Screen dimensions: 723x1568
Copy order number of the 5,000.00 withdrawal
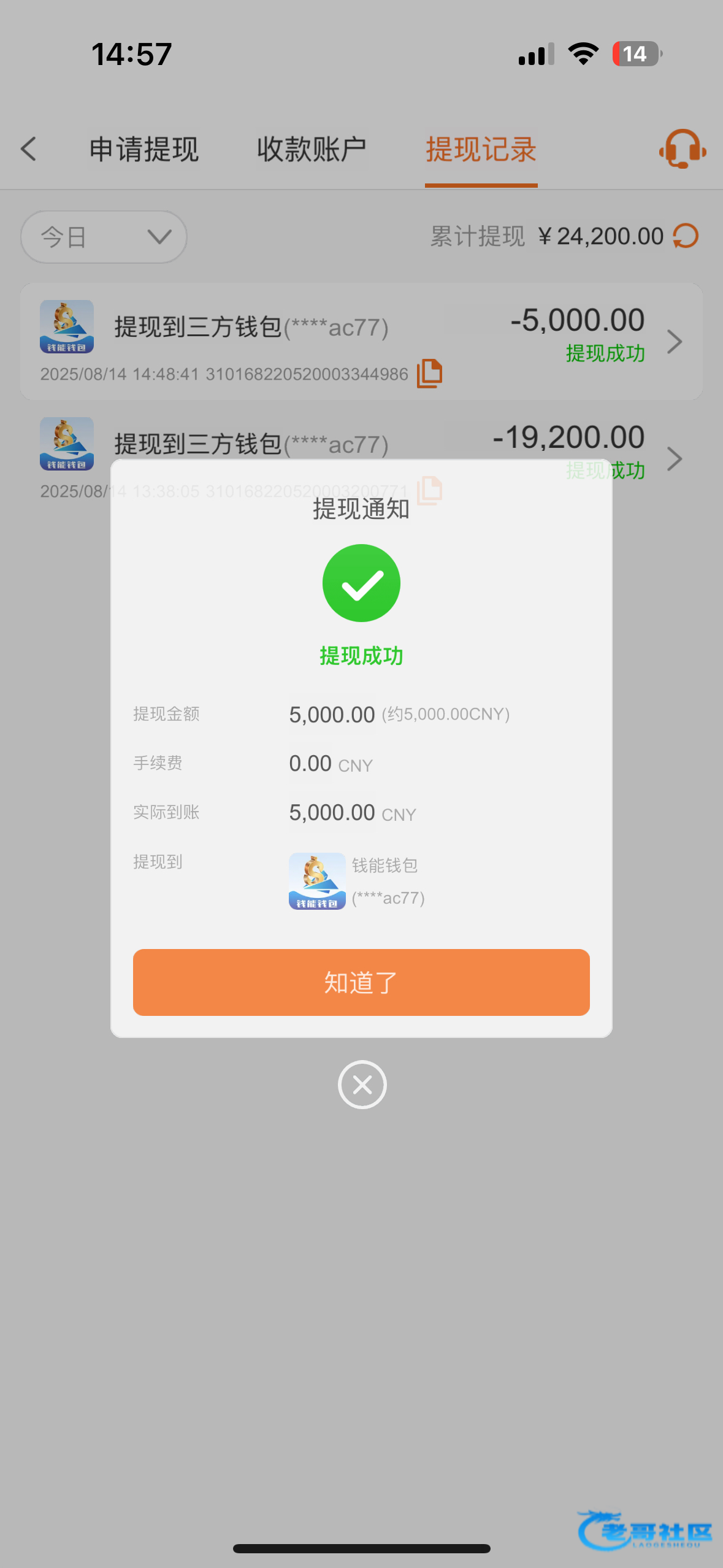[x=429, y=373]
